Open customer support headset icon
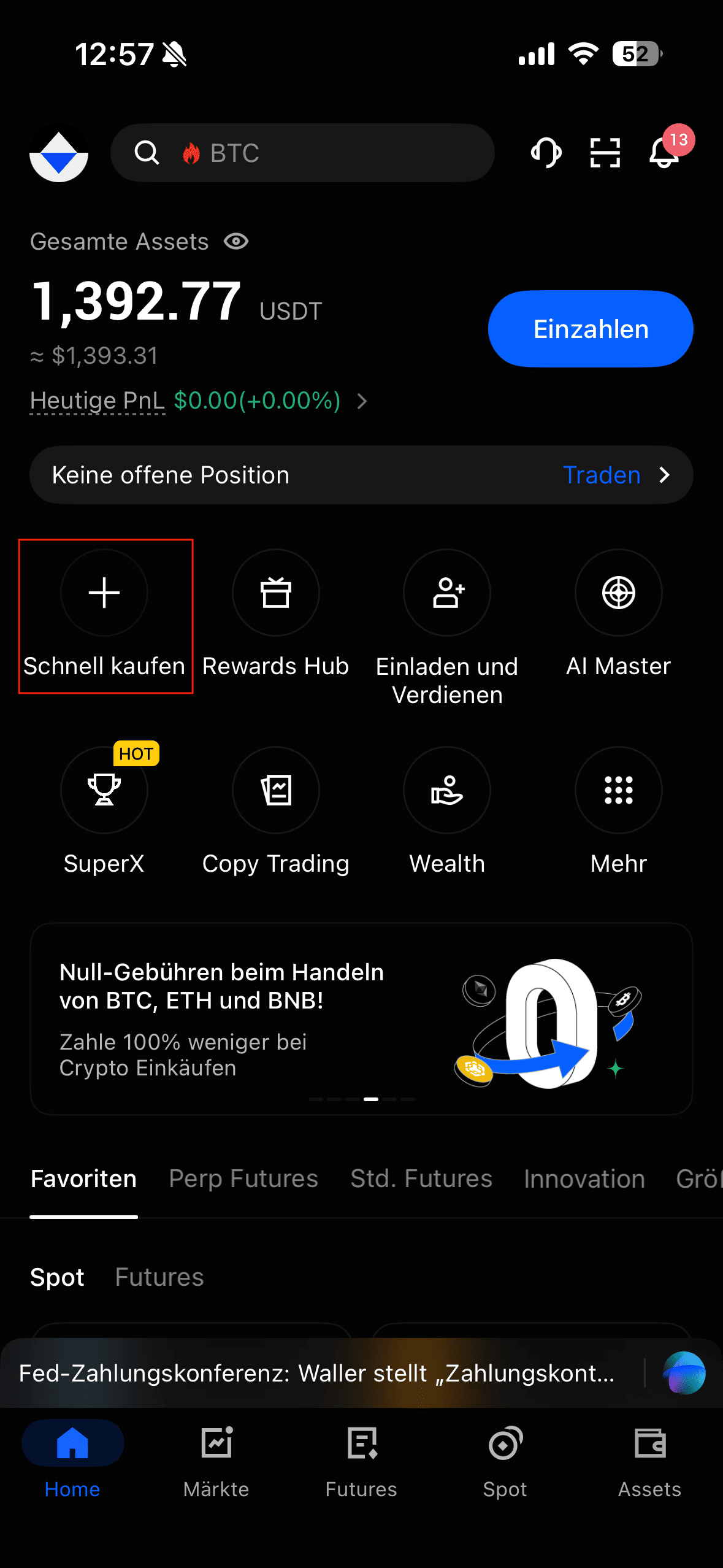 coord(546,153)
